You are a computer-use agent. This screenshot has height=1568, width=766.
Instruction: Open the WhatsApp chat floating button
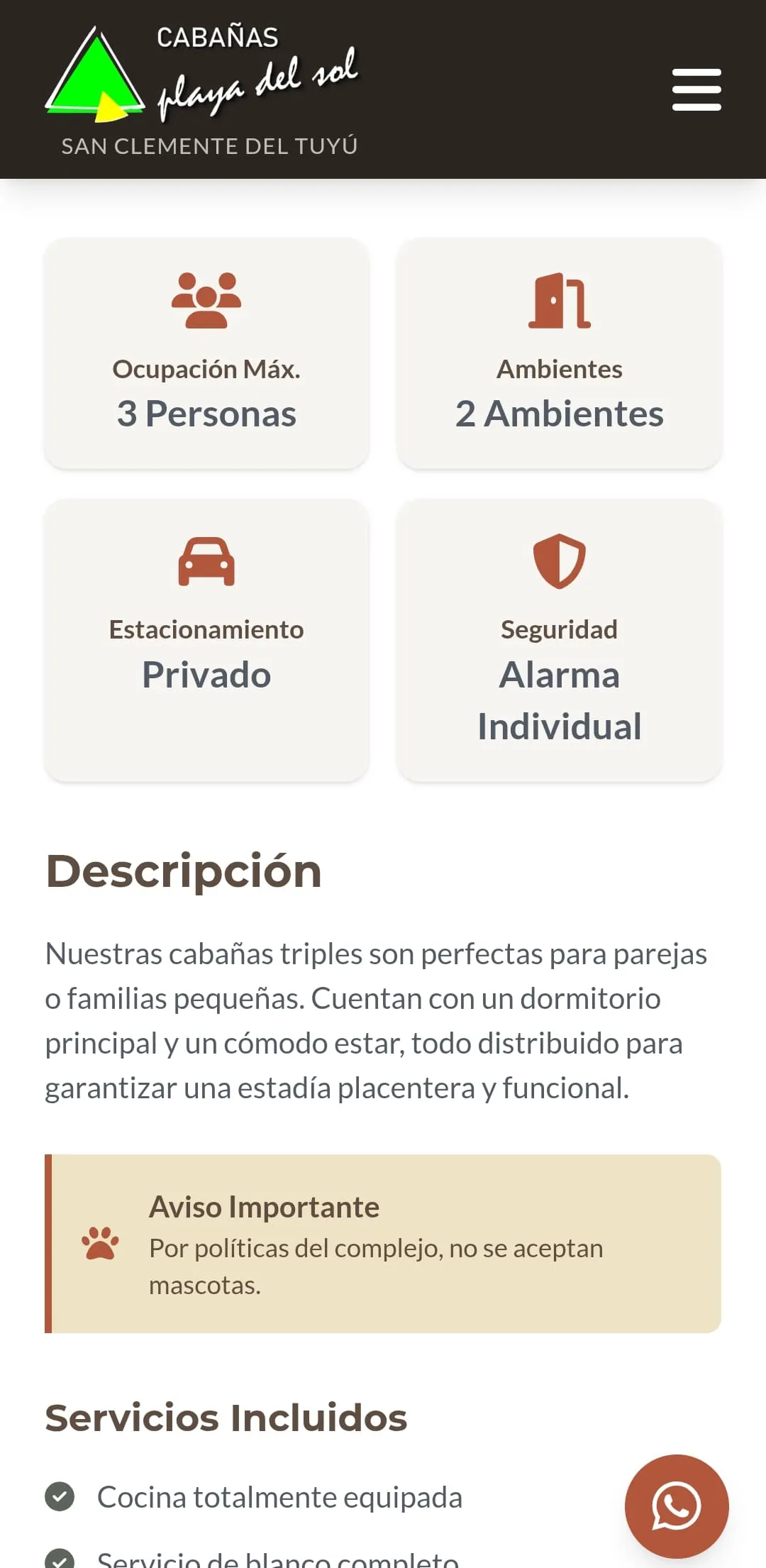(x=676, y=1506)
